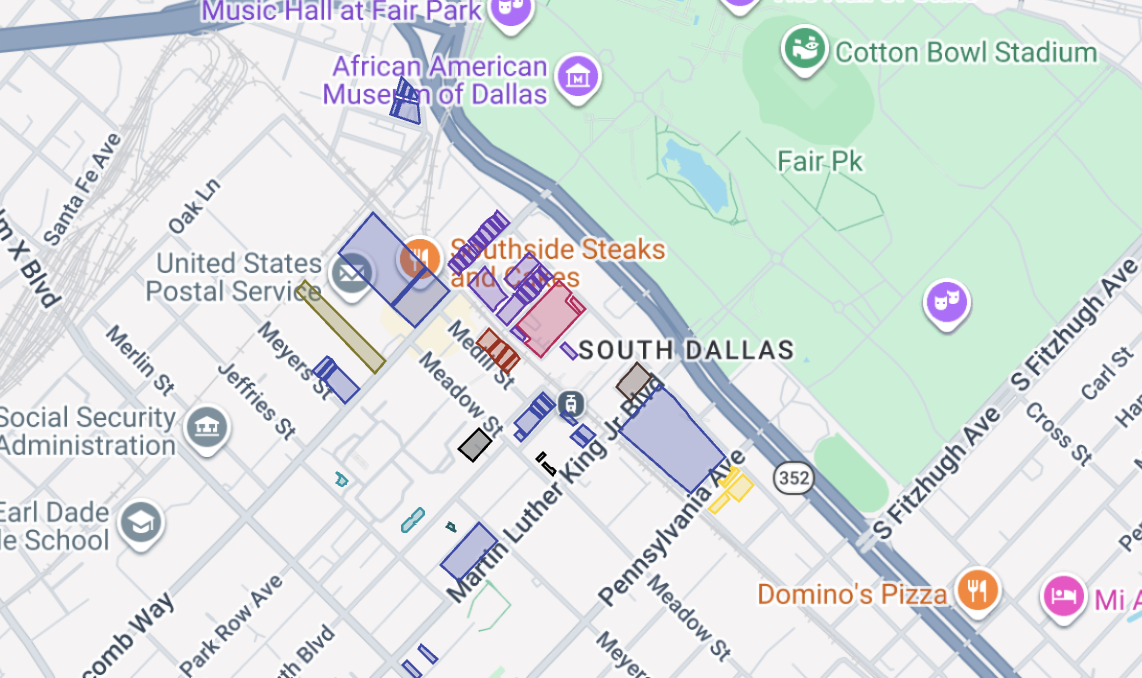Select African American Museum of Dallas marker

pos(578,78)
